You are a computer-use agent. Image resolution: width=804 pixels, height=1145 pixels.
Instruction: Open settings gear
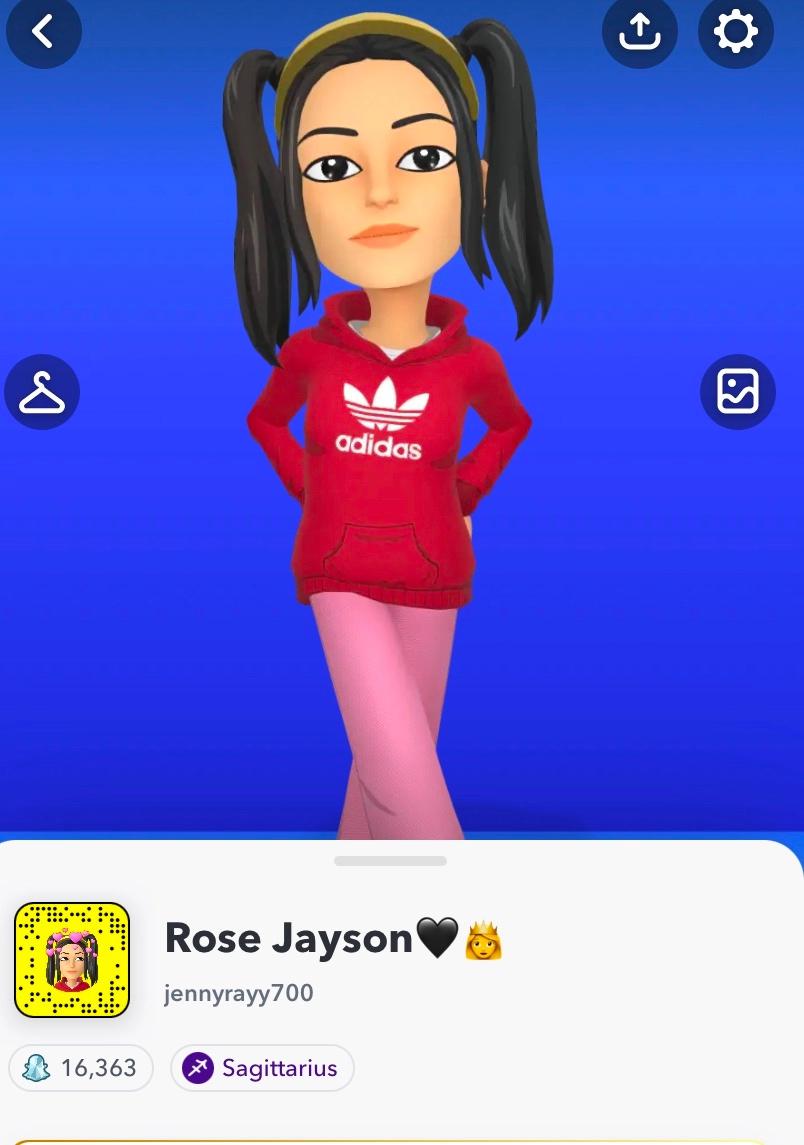tap(735, 32)
